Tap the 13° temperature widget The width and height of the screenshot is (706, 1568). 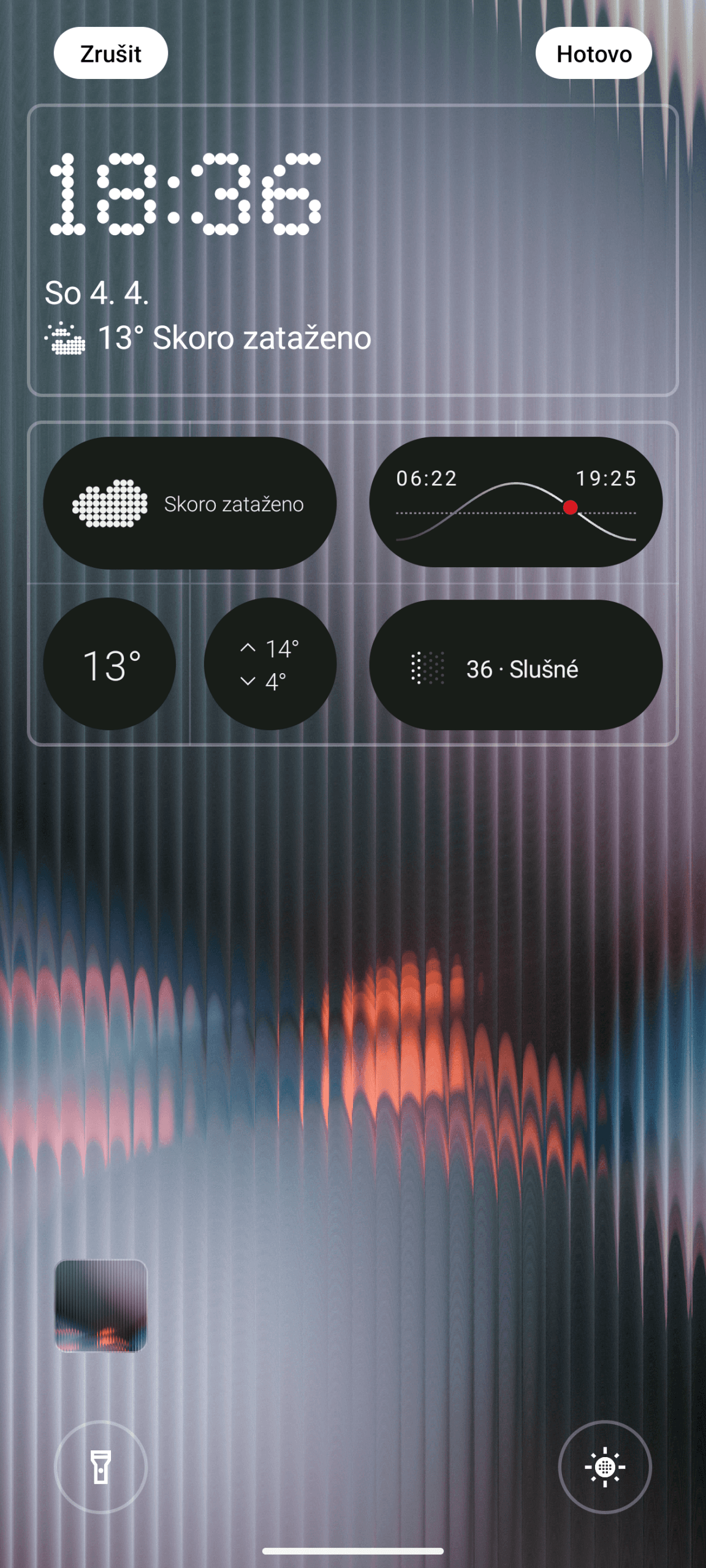110,664
